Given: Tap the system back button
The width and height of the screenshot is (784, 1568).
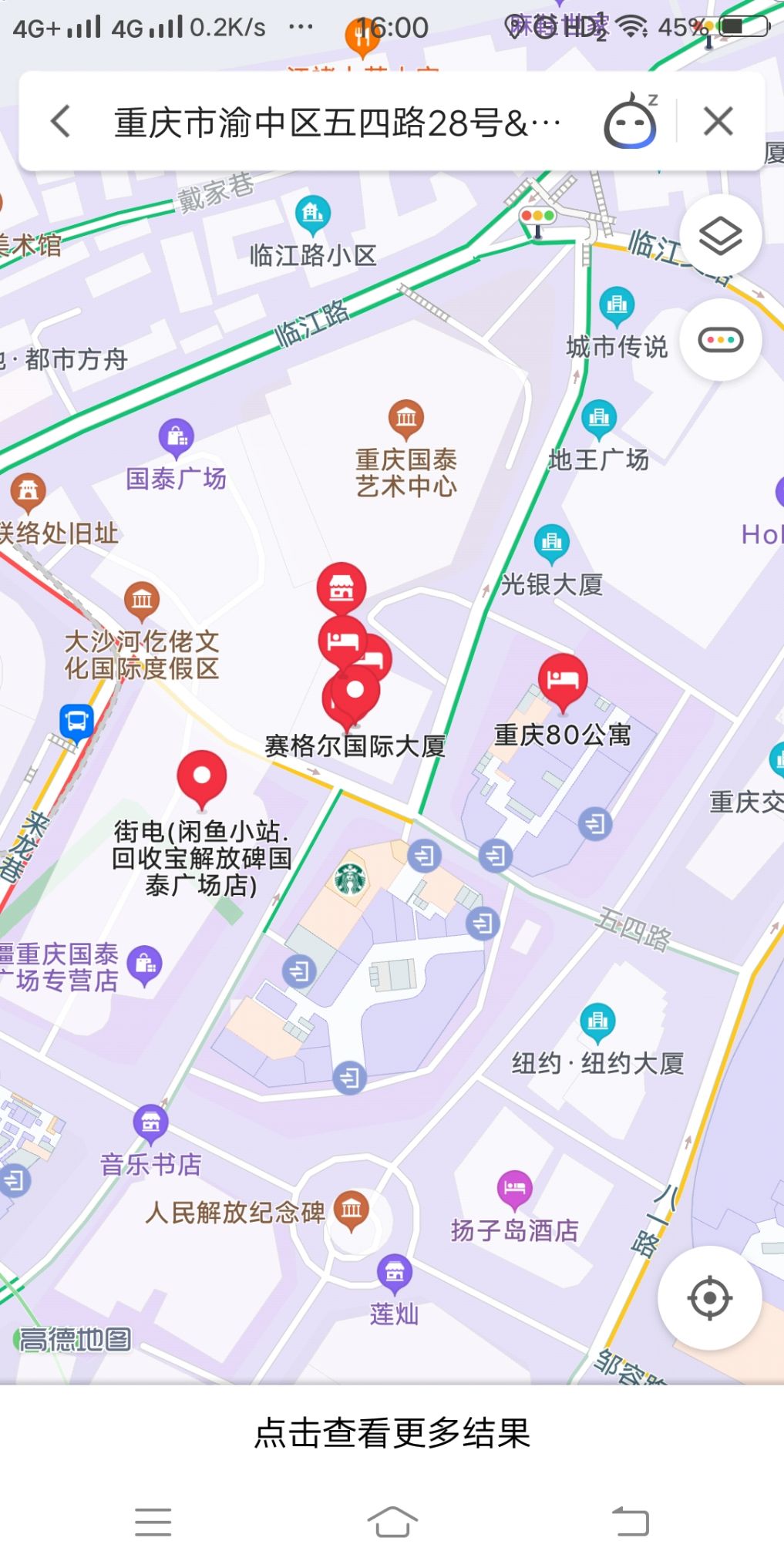Looking at the screenshot, I should (x=631, y=1522).
